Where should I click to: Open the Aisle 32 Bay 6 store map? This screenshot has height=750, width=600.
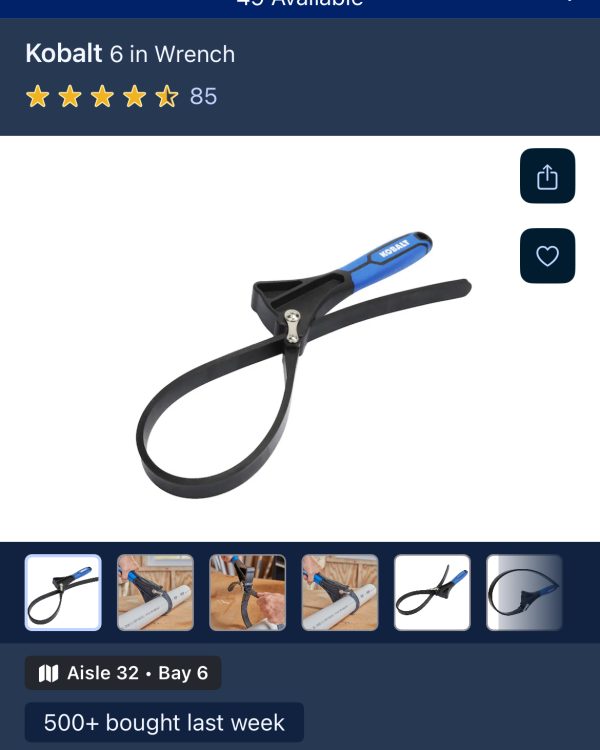[123, 673]
